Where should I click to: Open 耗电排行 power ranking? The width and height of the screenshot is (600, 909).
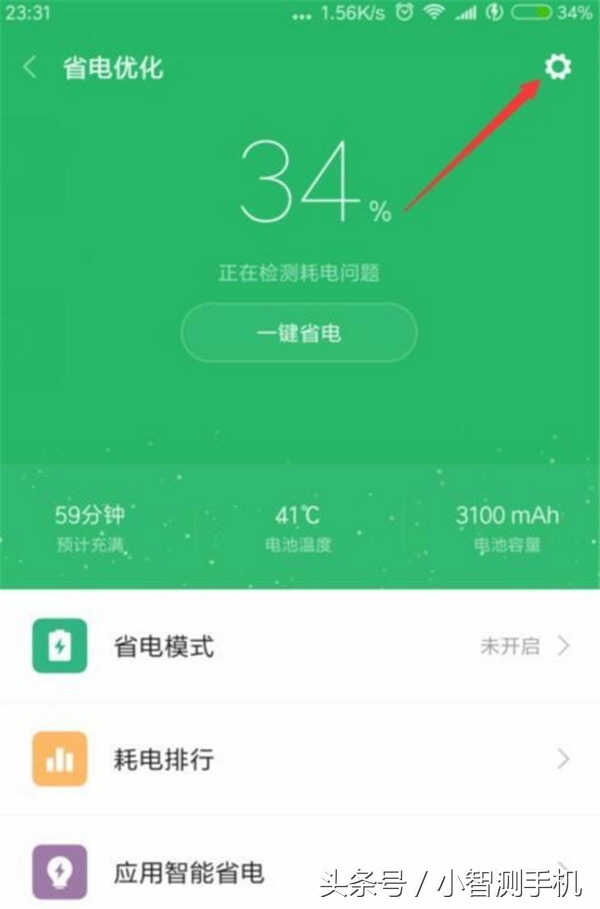click(x=300, y=759)
